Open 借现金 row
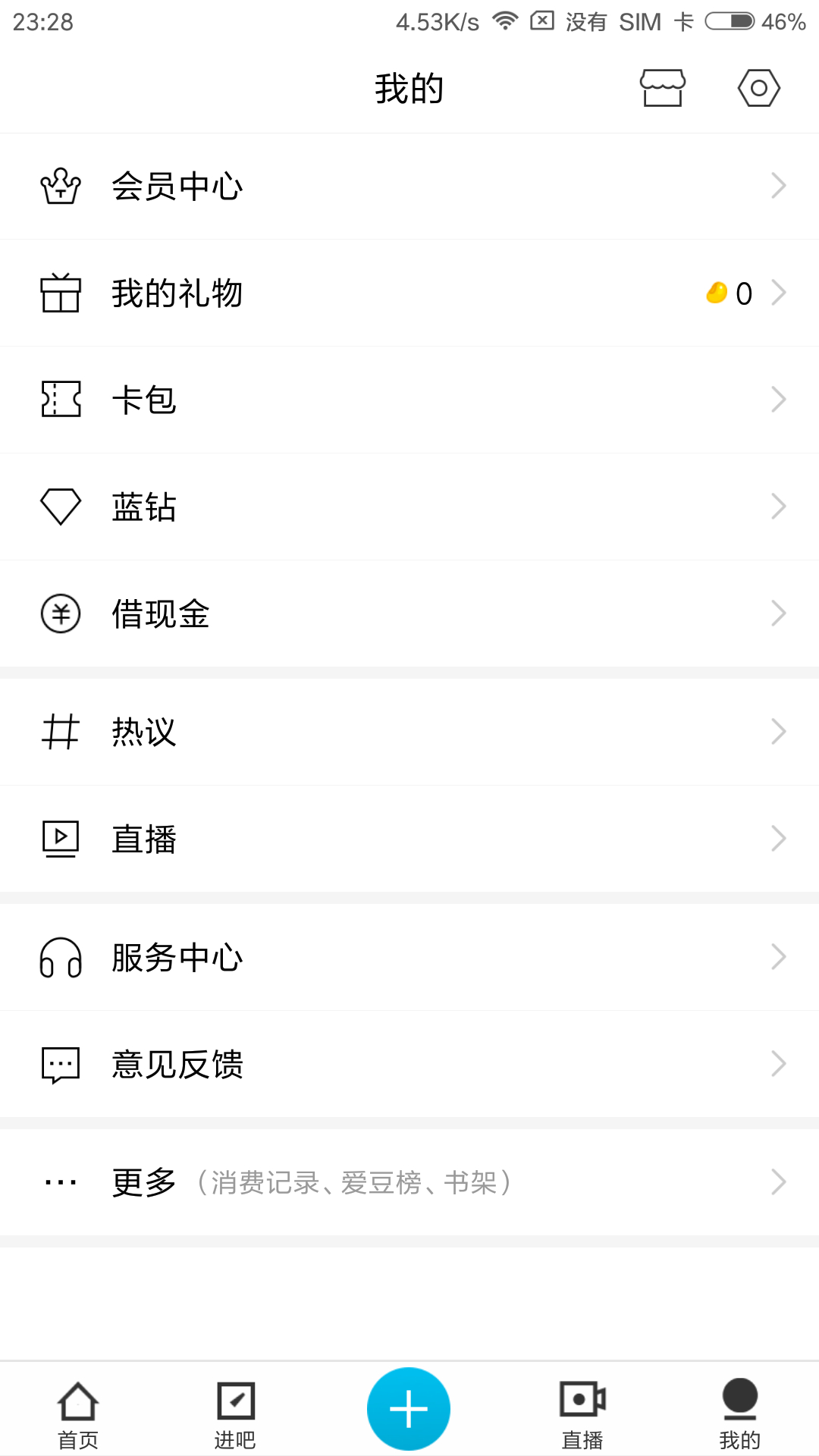Viewport: 819px width, 1456px height. [409, 614]
